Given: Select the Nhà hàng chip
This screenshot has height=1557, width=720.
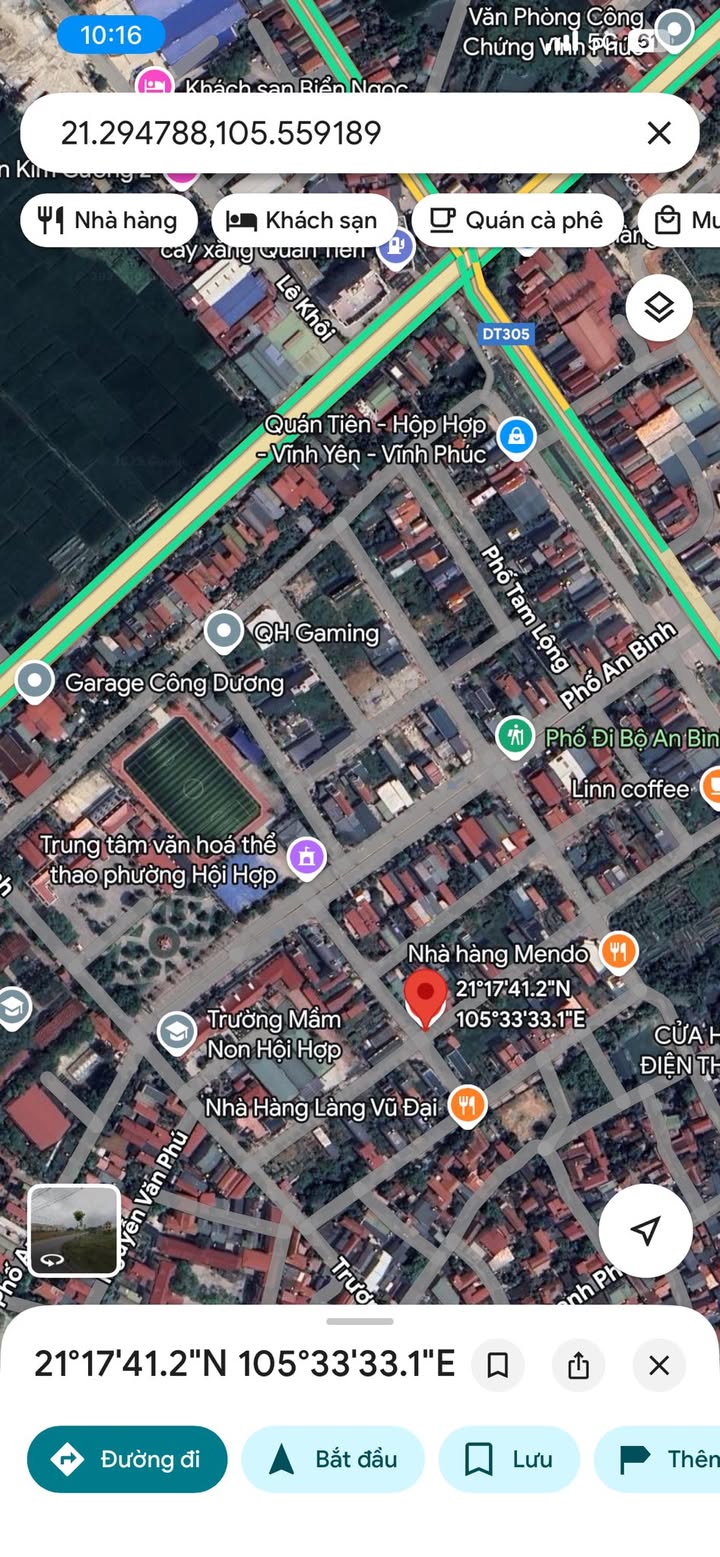Looking at the screenshot, I should pos(108,220).
